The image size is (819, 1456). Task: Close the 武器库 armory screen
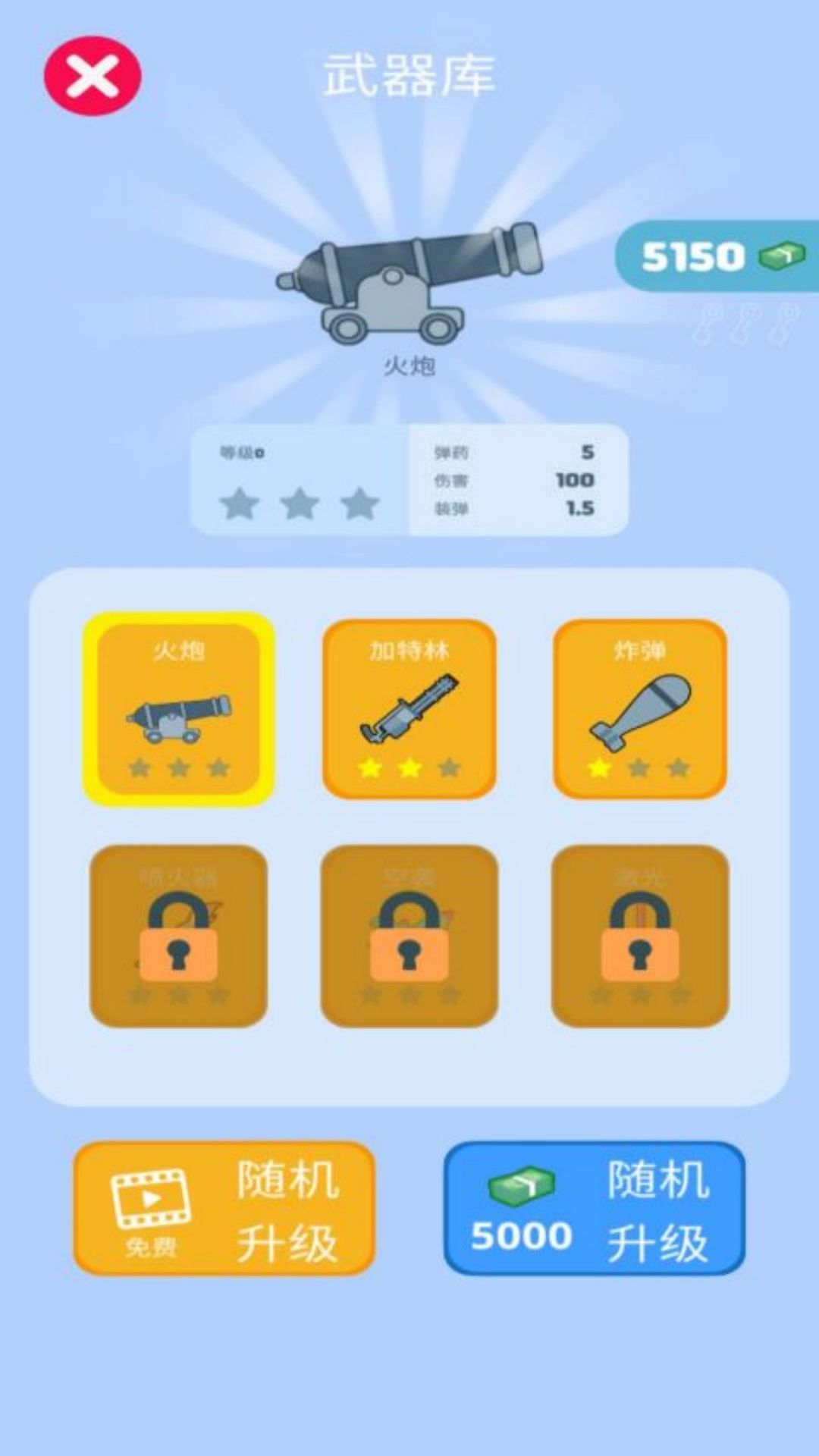93,76
